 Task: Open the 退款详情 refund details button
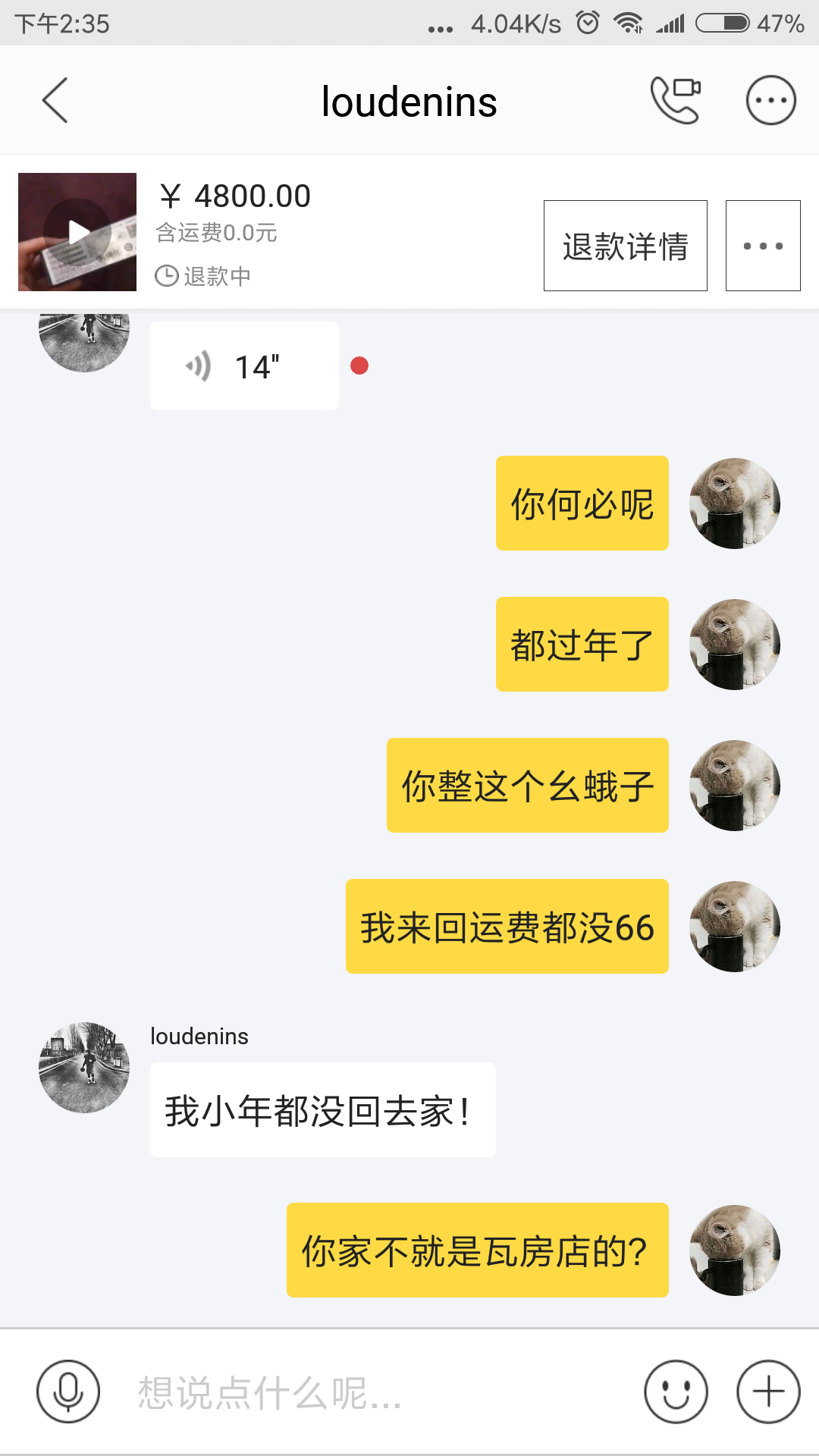(x=625, y=244)
